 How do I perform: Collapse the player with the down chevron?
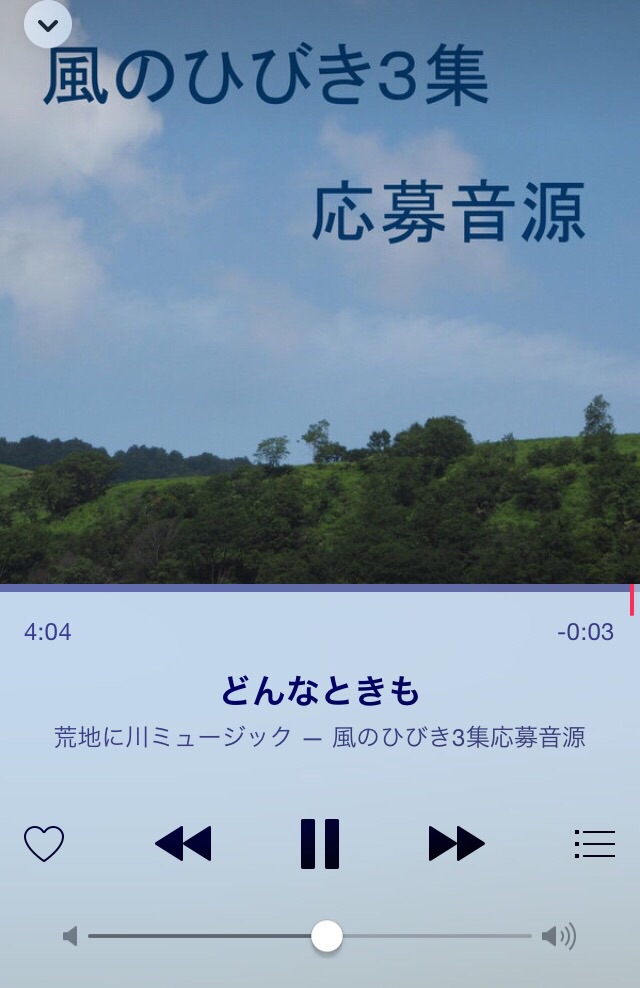(47, 23)
